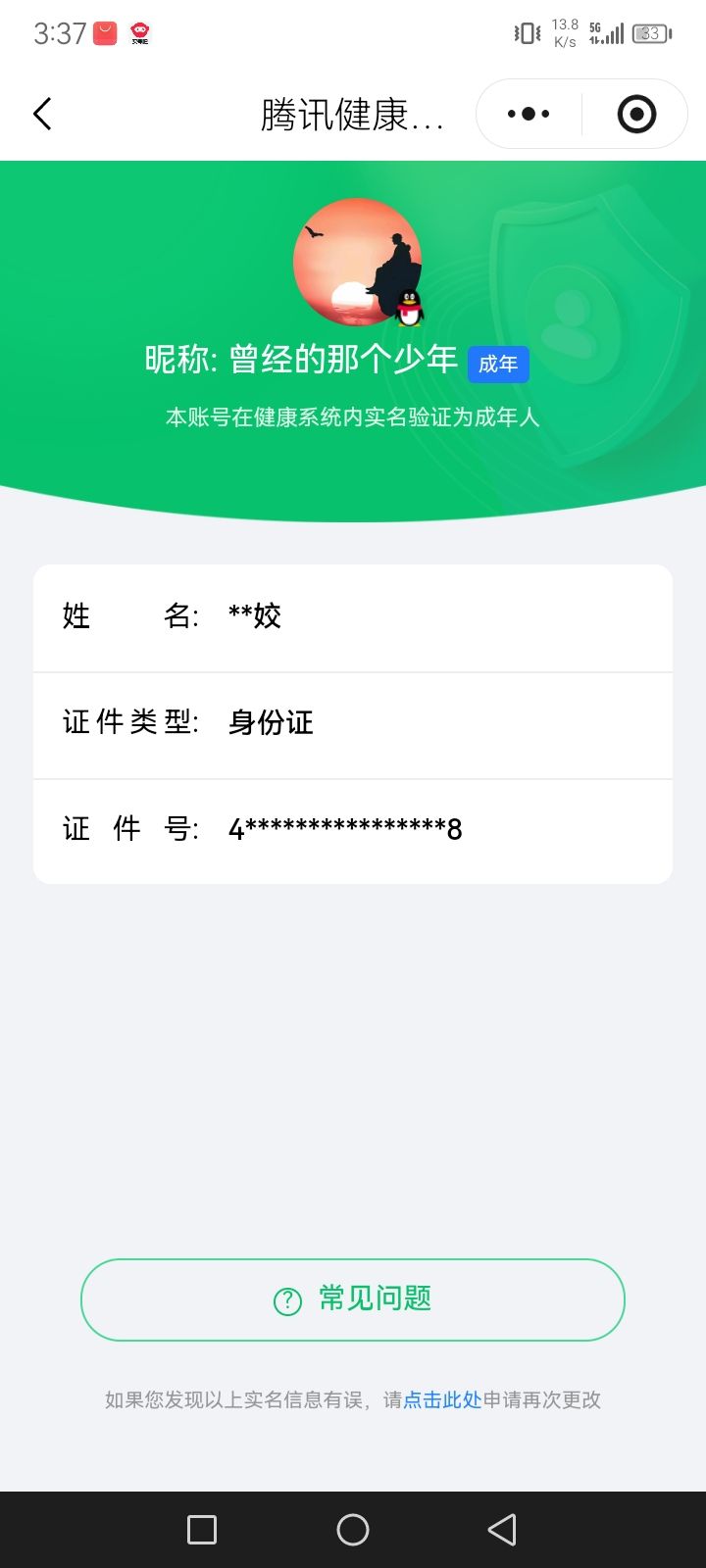Tap the penguin sticker on the avatar
This screenshot has width=706, height=1568.
point(407,309)
